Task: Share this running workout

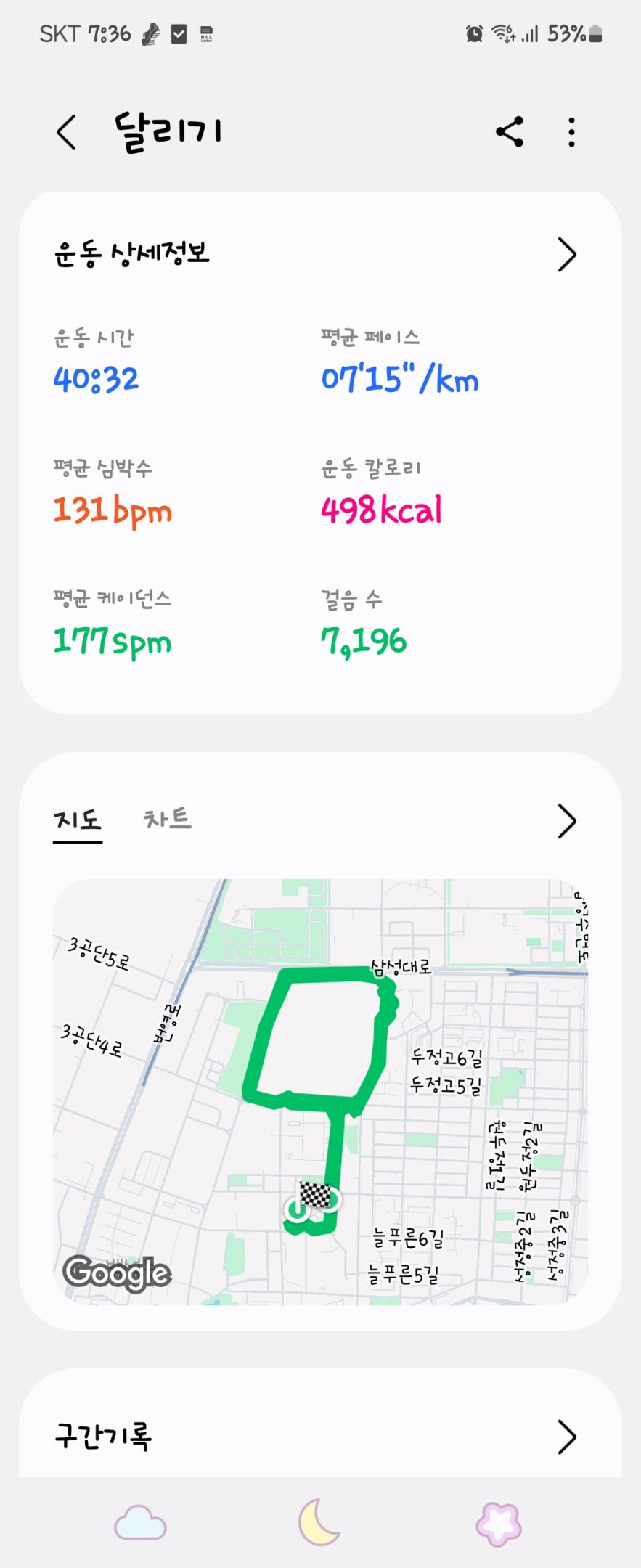Action: [510, 132]
